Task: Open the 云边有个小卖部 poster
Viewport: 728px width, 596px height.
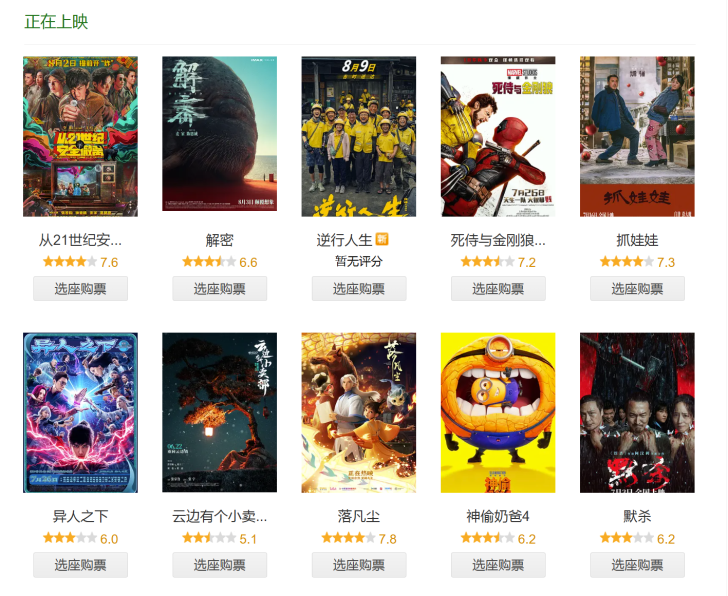Action: pos(219,412)
